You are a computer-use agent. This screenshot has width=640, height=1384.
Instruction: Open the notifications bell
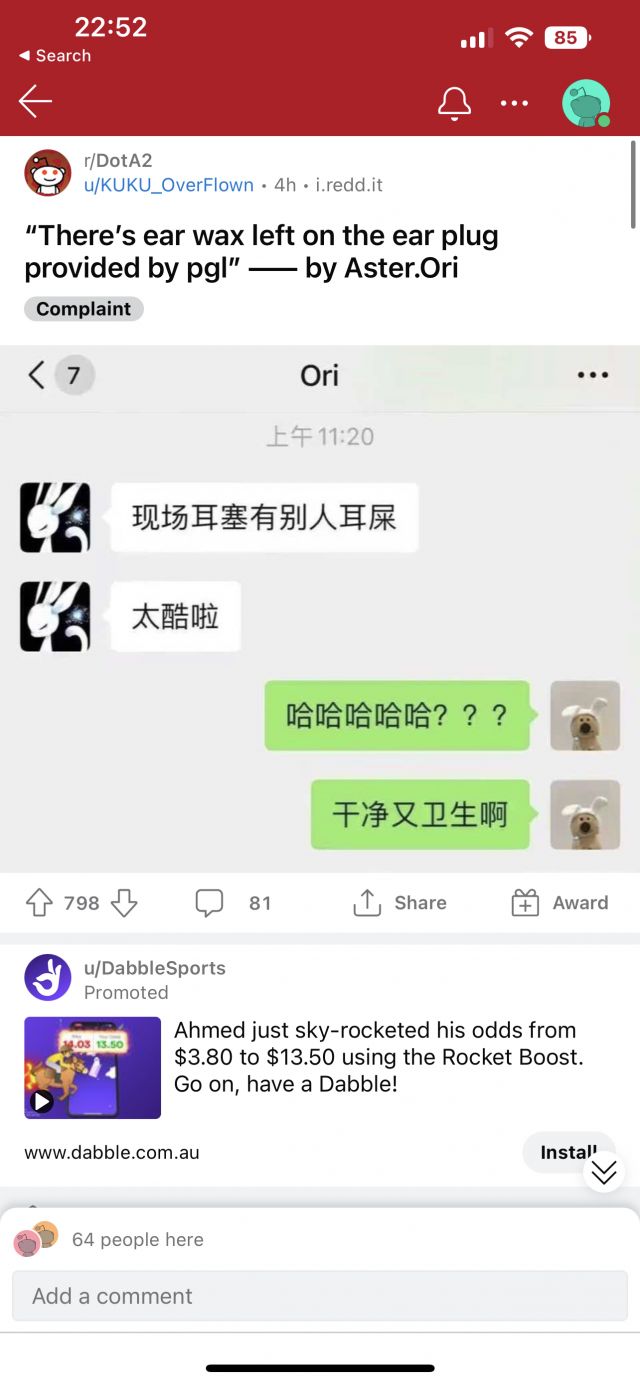click(x=454, y=102)
